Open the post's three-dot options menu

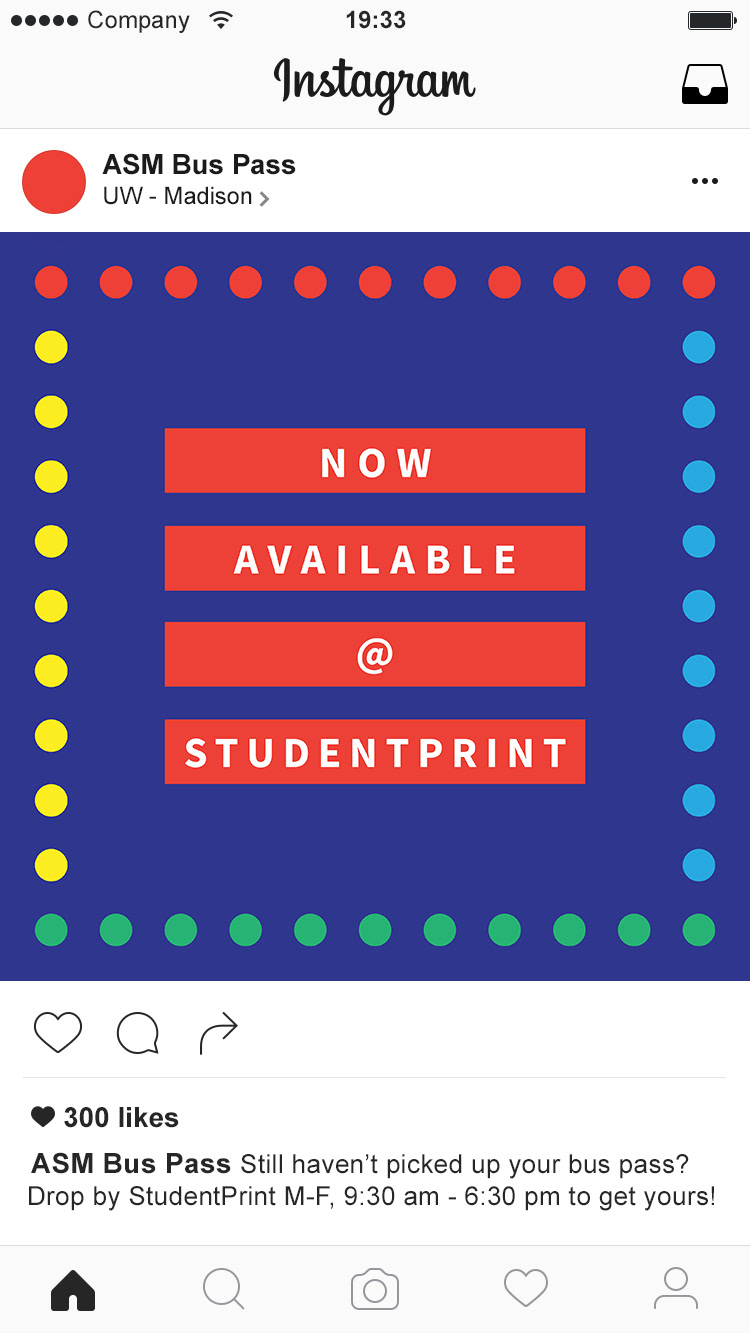point(705,181)
